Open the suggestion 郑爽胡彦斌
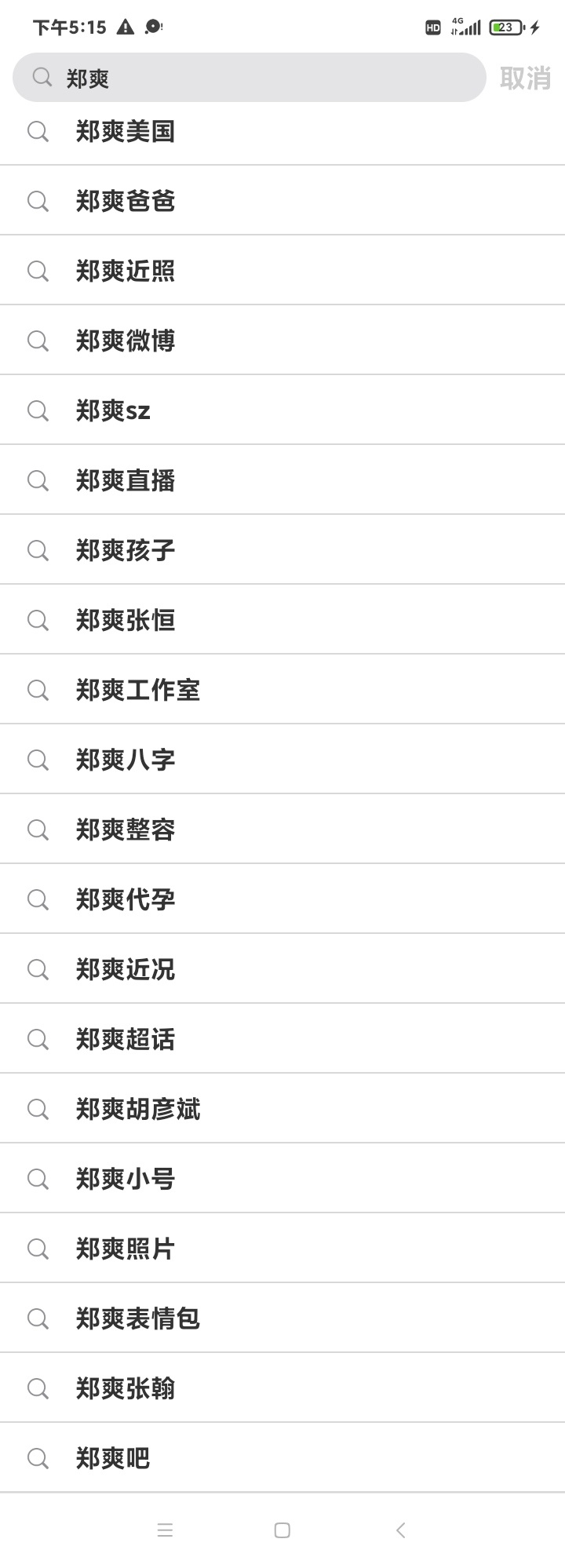This screenshot has height=1568, width=565. pyautogui.click(x=138, y=1108)
